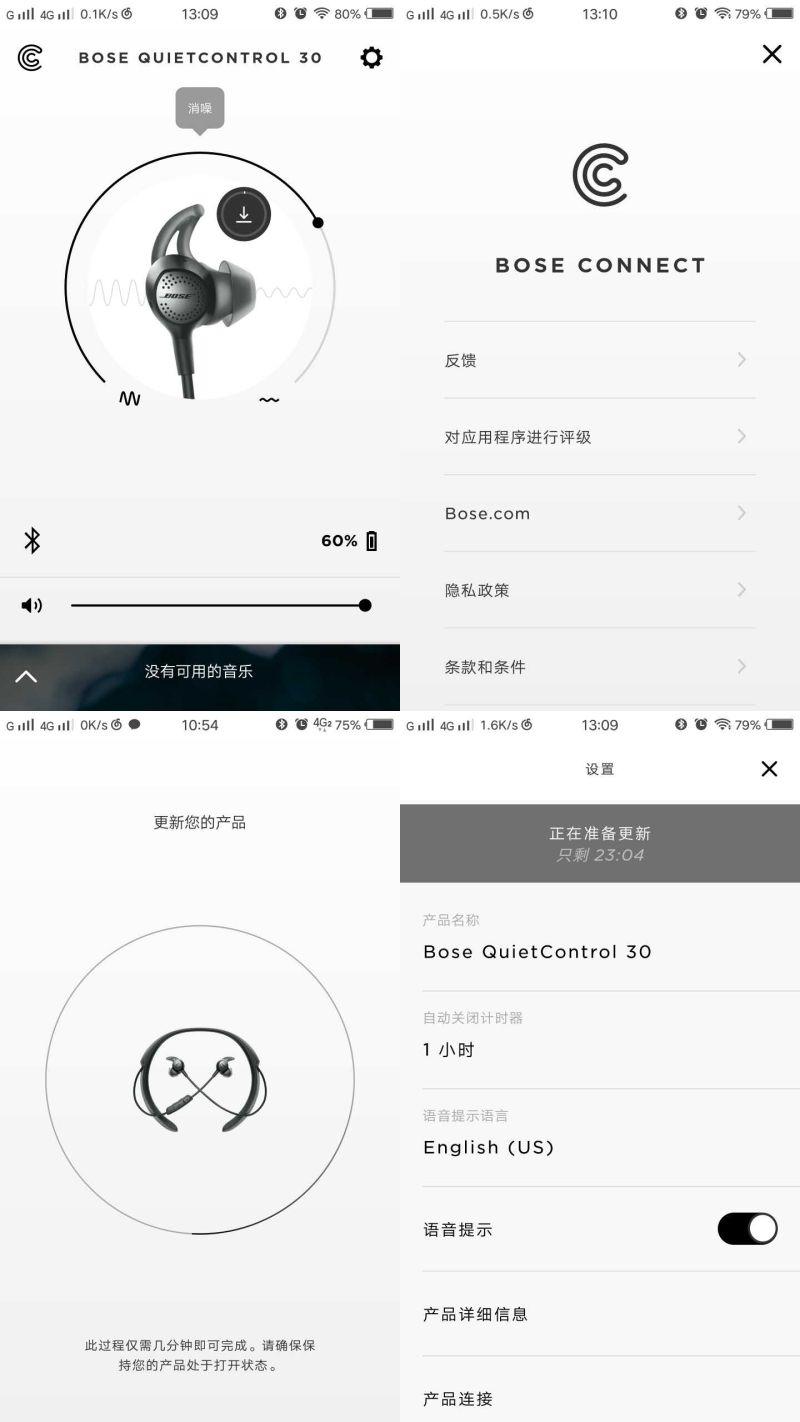The image size is (800, 1422).
Task: Check the battery icon next to 60%
Action: [372, 540]
